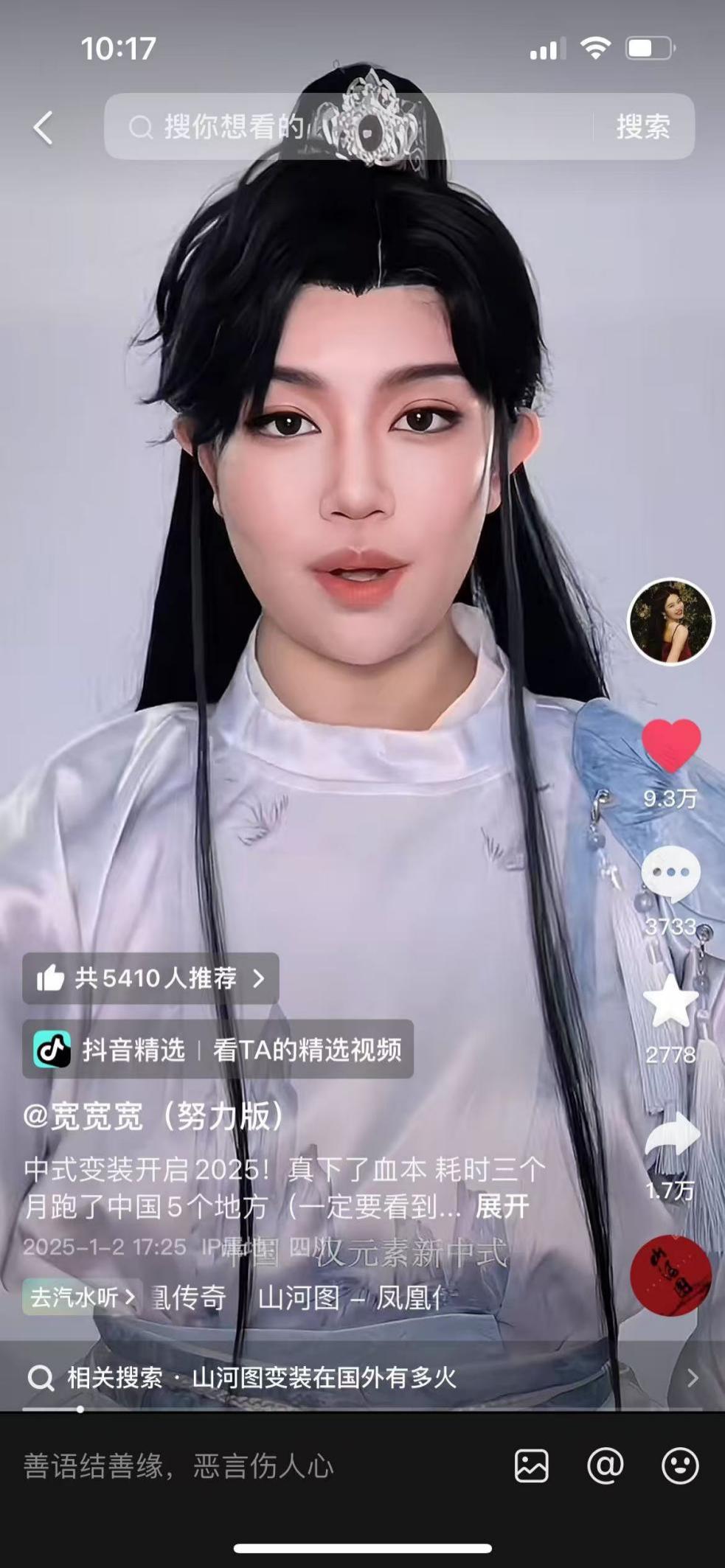Tap 去汽水听 to listen to the song
This screenshot has height=1568, width=725.
pos(81,1297)
